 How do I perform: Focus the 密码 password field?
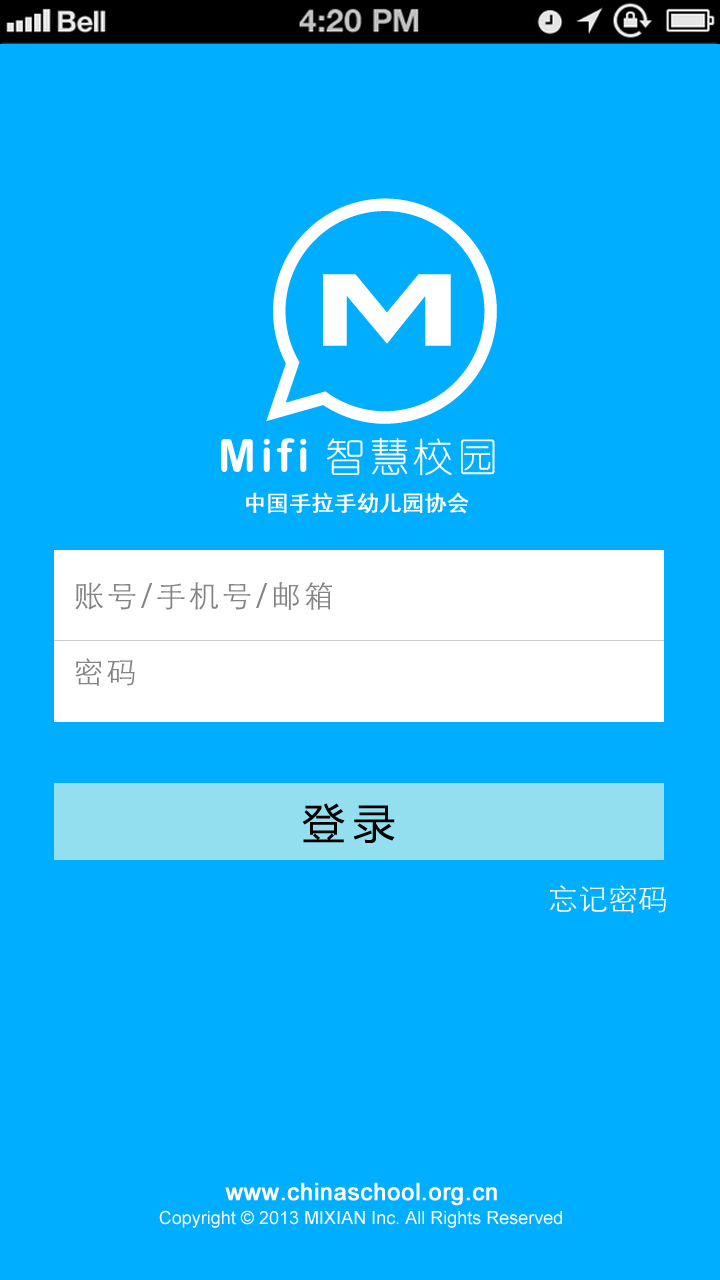pyautogui.click(x=359, y=681)
